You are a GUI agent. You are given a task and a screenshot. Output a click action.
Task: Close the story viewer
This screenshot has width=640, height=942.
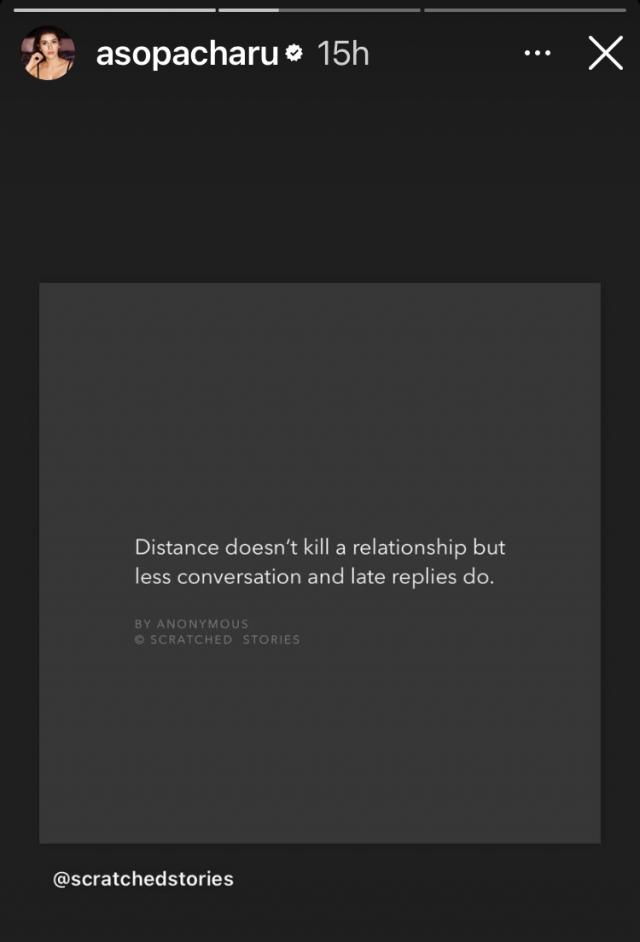point(605,53)
